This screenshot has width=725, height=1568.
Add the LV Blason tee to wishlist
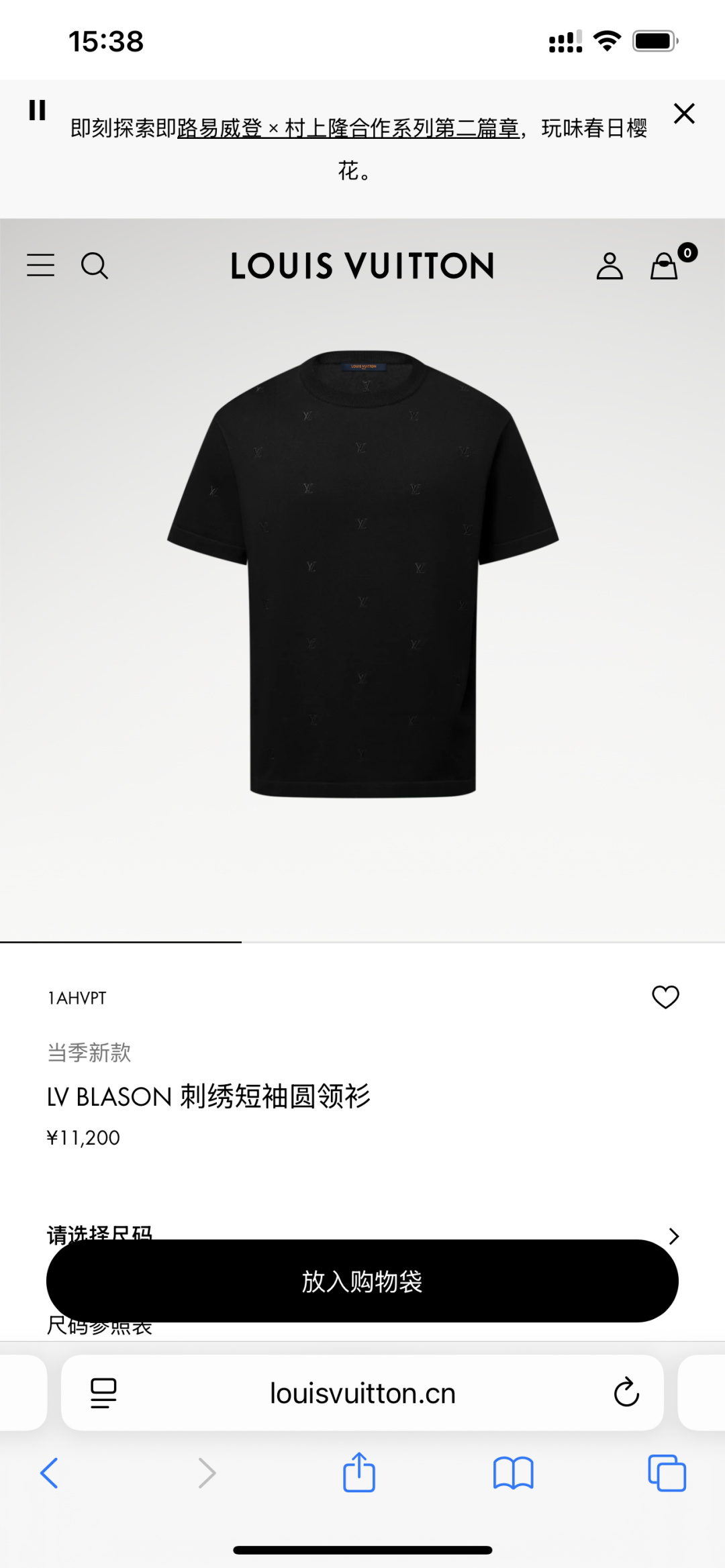665,997
